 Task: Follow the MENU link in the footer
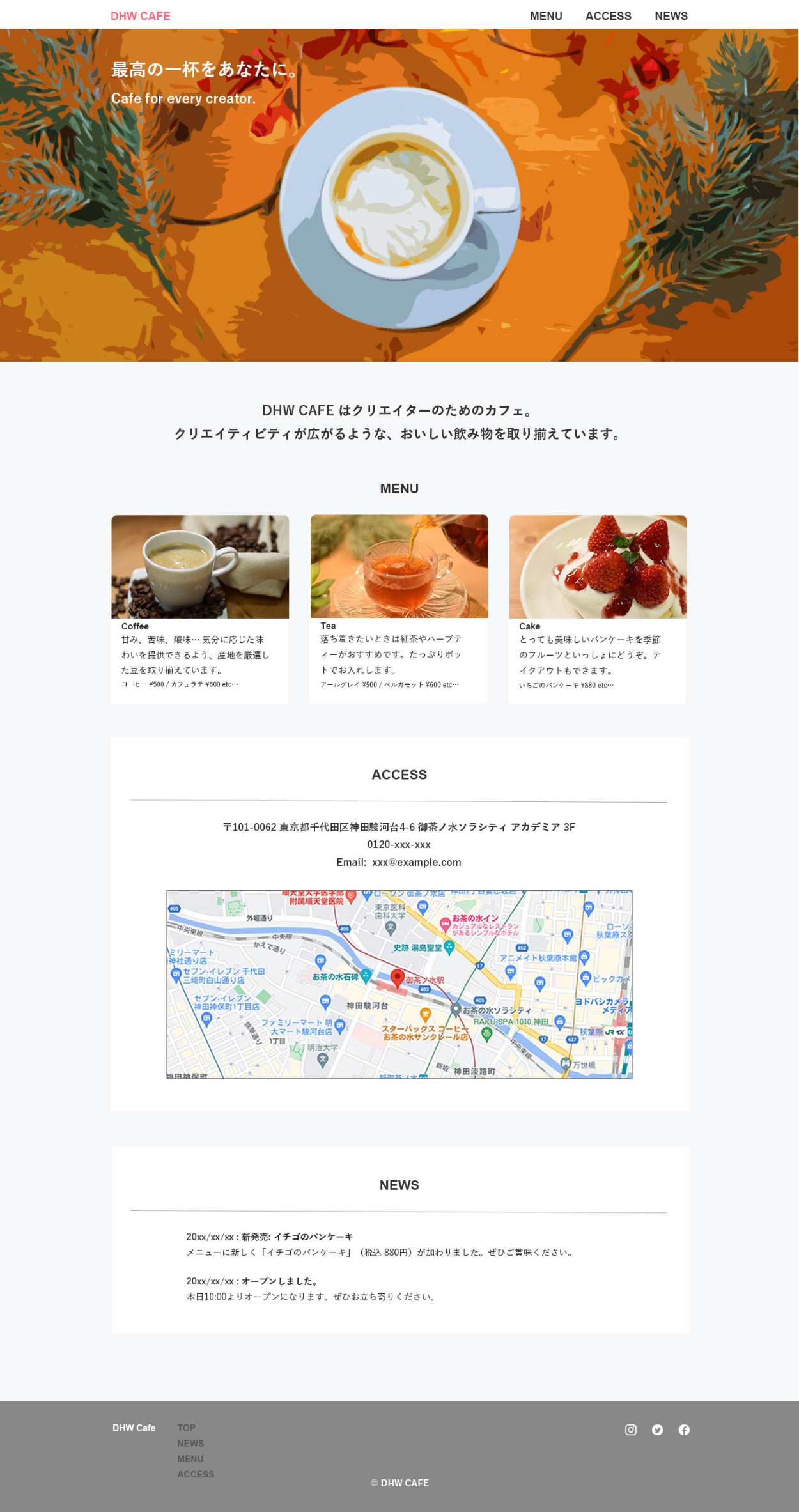190,1458
